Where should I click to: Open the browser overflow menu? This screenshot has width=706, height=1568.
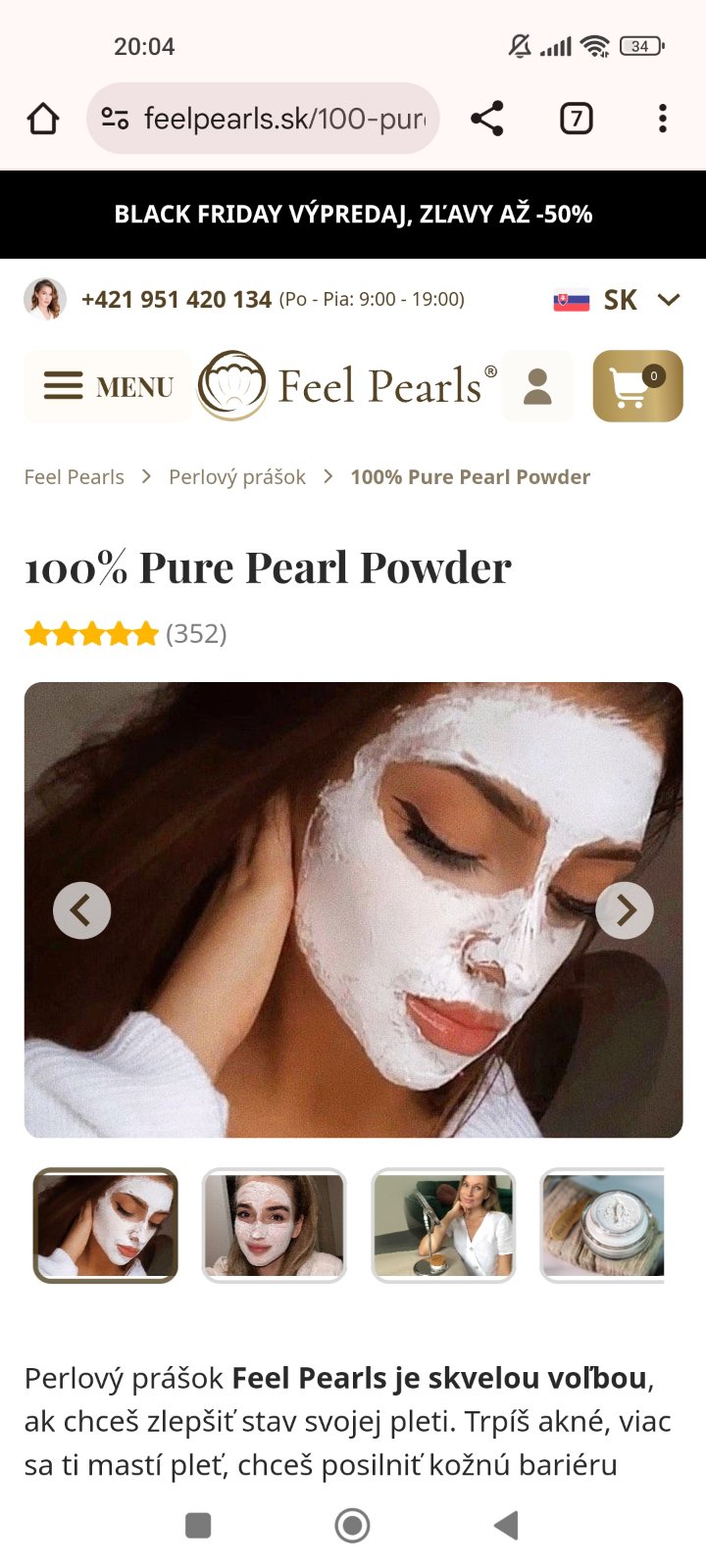coord(663,119)
